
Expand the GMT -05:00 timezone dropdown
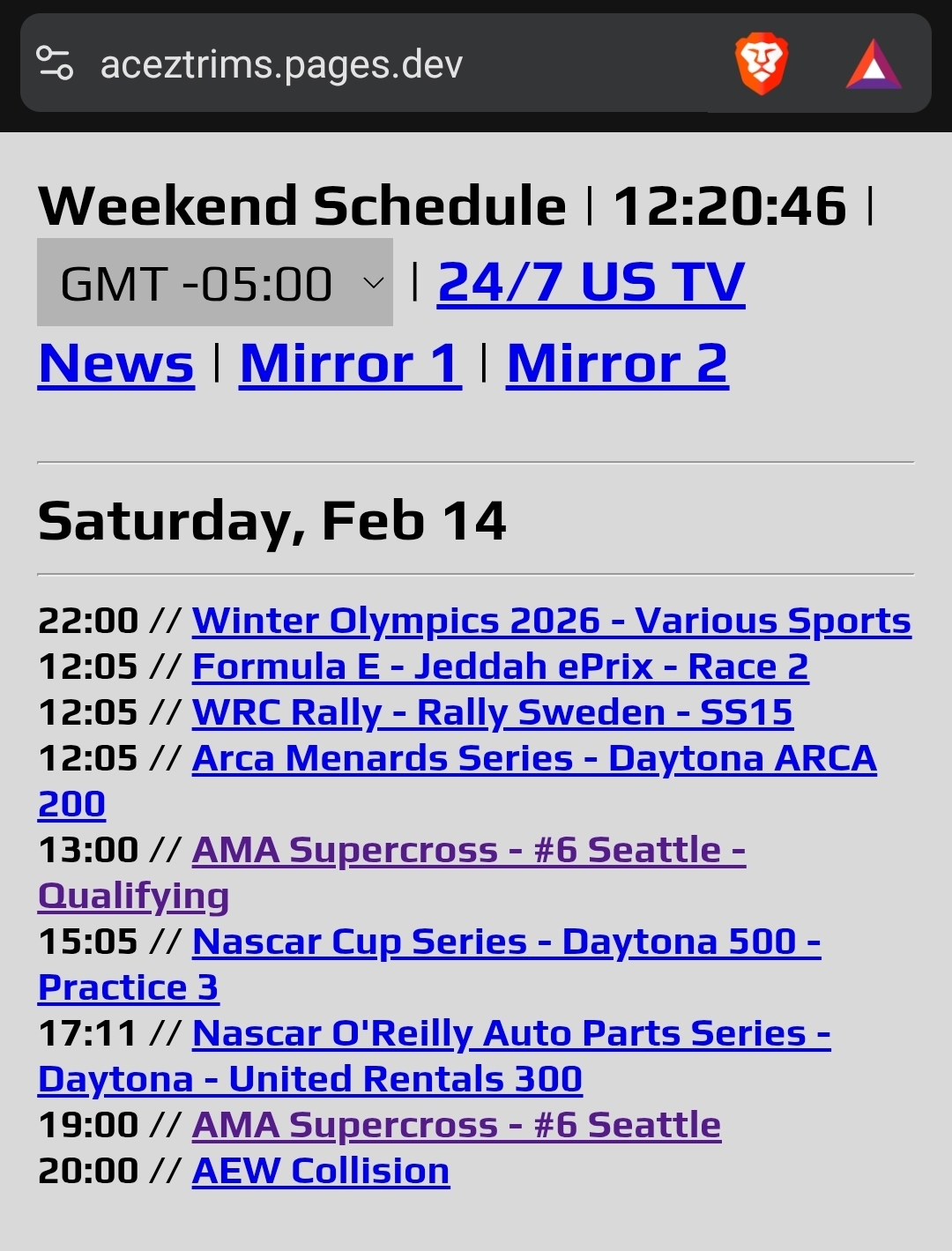click(215, 283)
